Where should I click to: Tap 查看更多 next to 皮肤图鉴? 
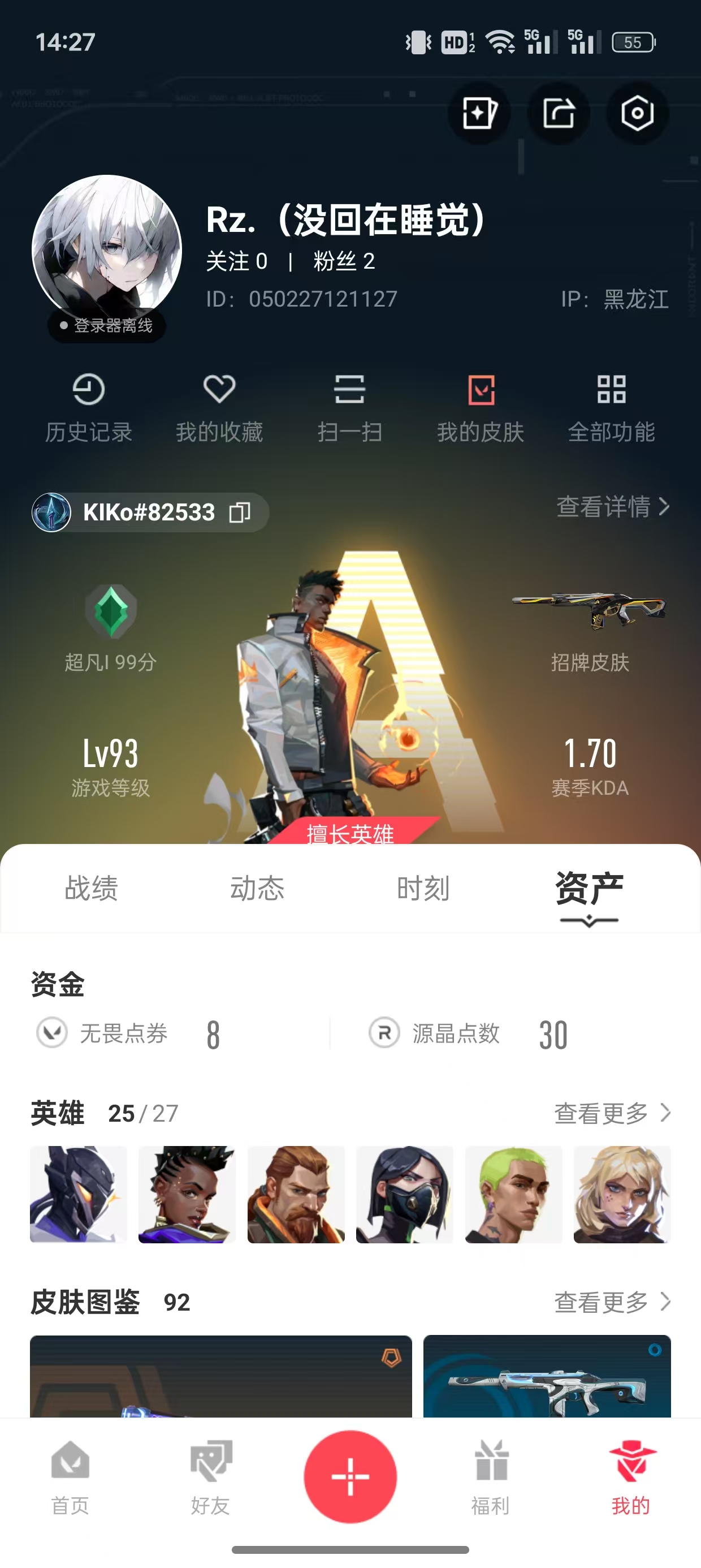pyautogui.click(x=613, y=1302)
